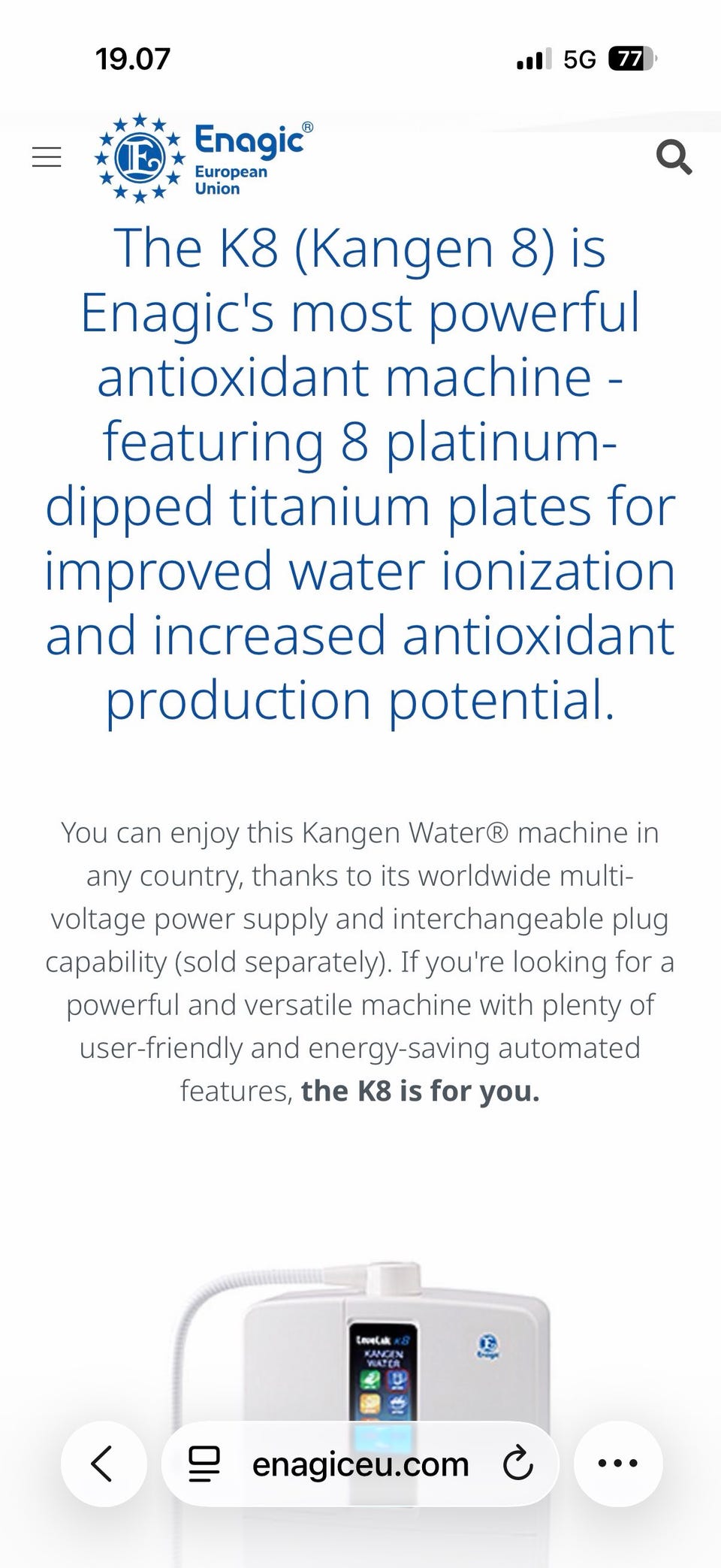The height and width of the screenshot is (1568, 721).
Task: Reload the current page
Action: [x=517, y=1464]
